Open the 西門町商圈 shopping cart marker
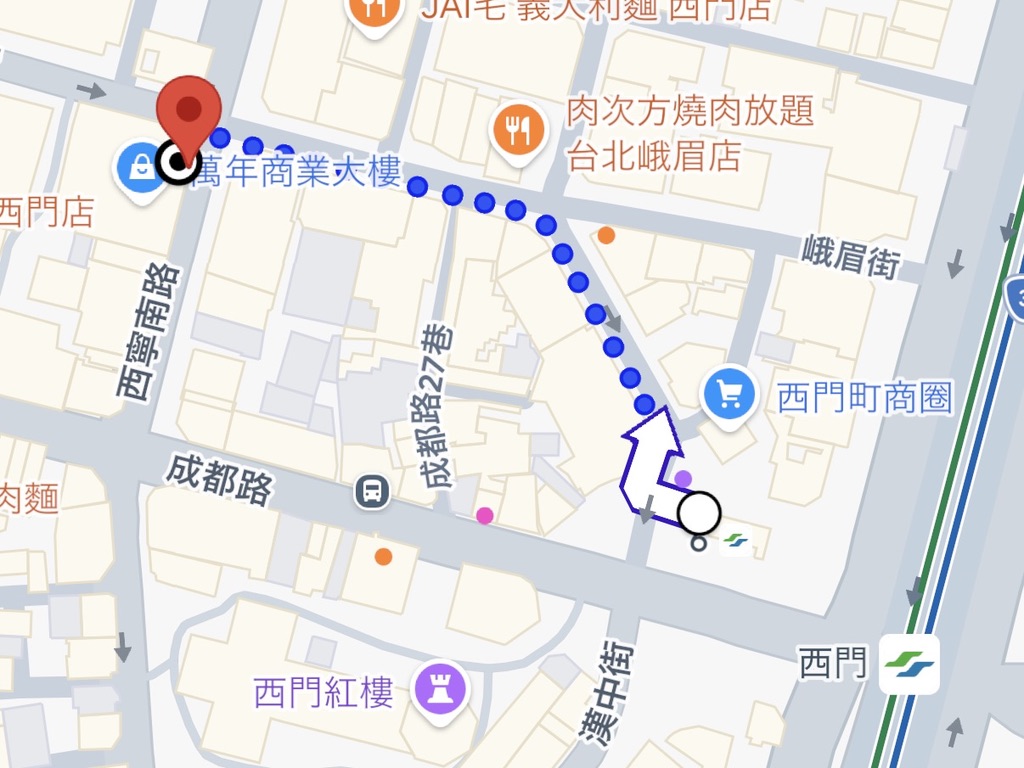Image resolution: width=1024 pixels, height=768 pixels. pos(729,395)
